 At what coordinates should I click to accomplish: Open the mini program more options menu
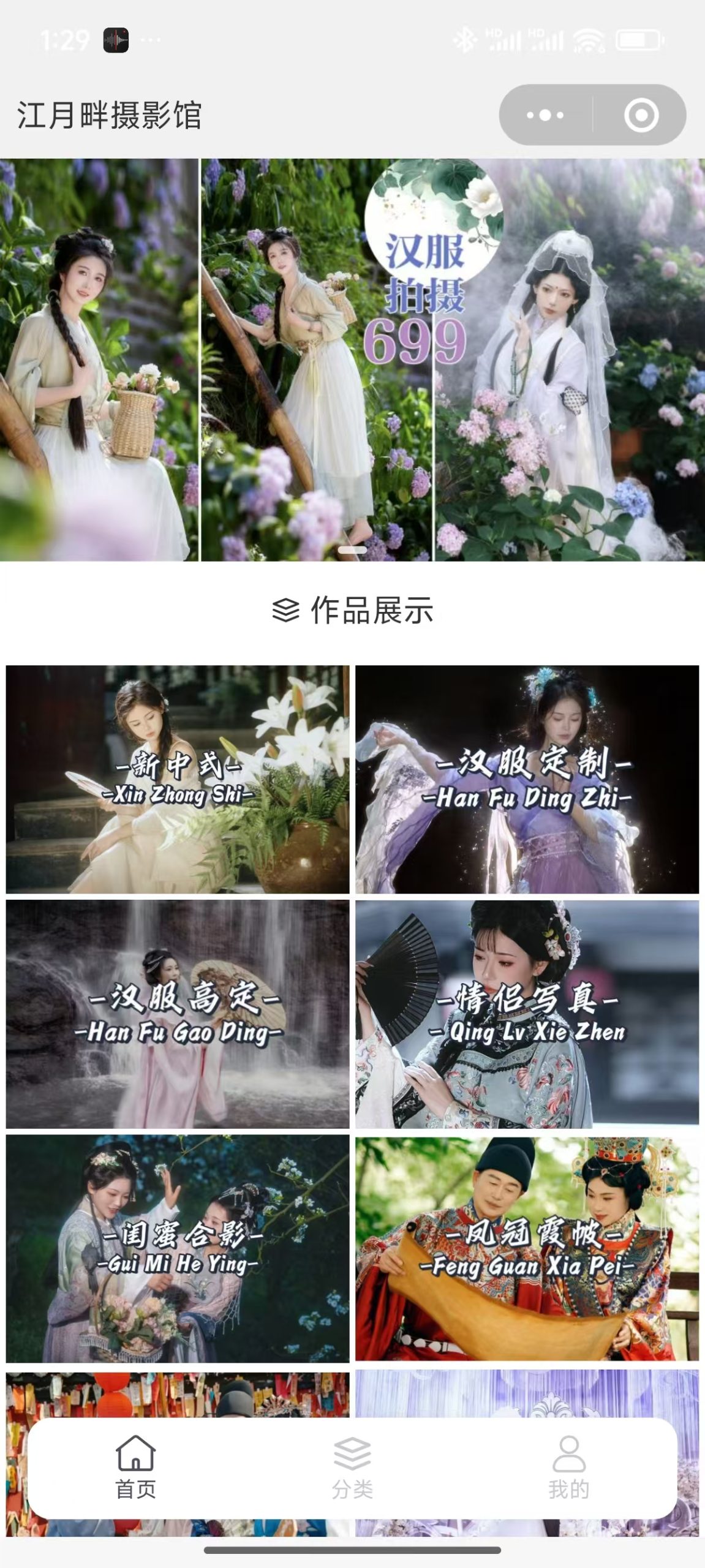click(545, 115)
